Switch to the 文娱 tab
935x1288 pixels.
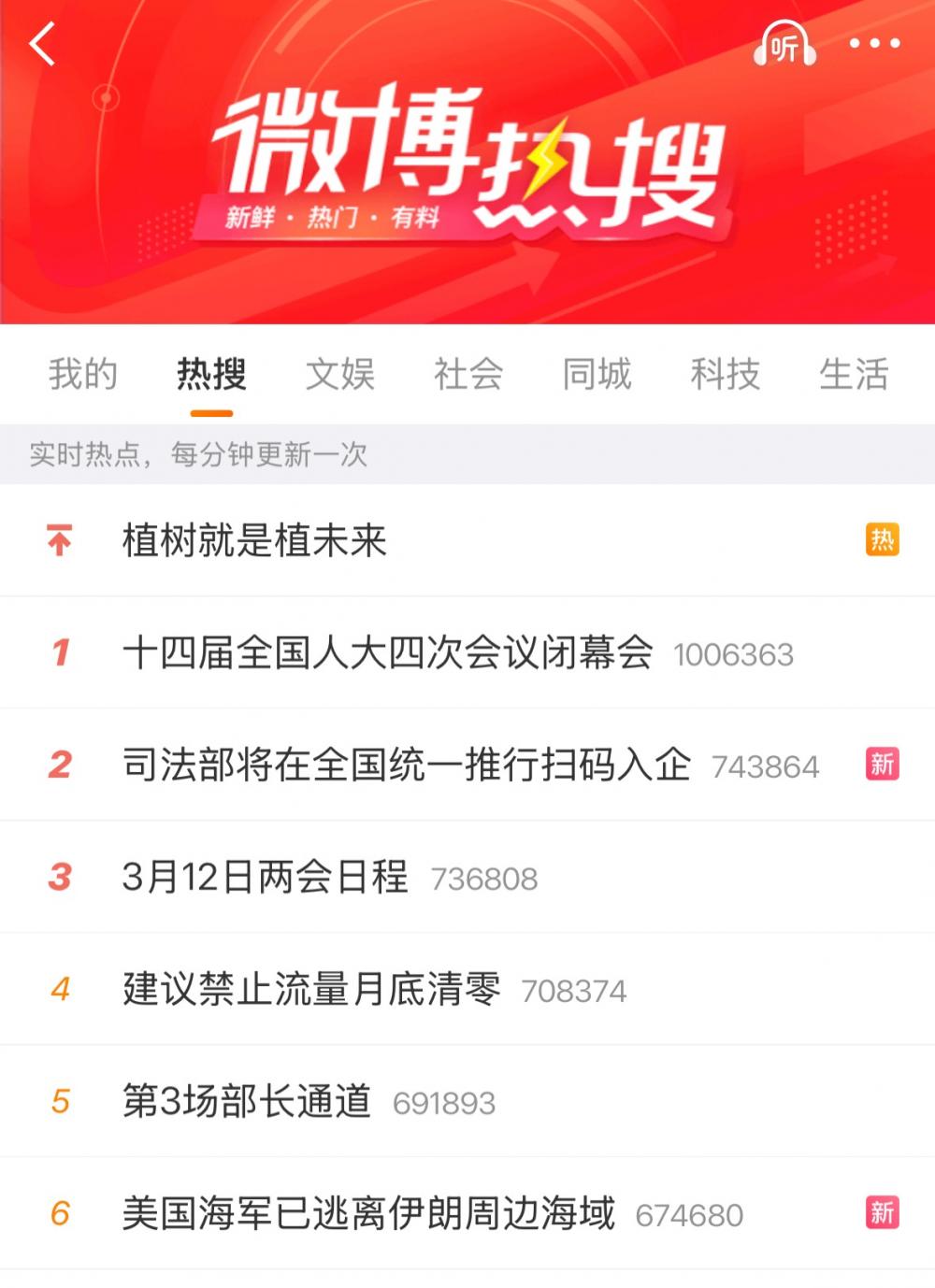pos(340,374)
